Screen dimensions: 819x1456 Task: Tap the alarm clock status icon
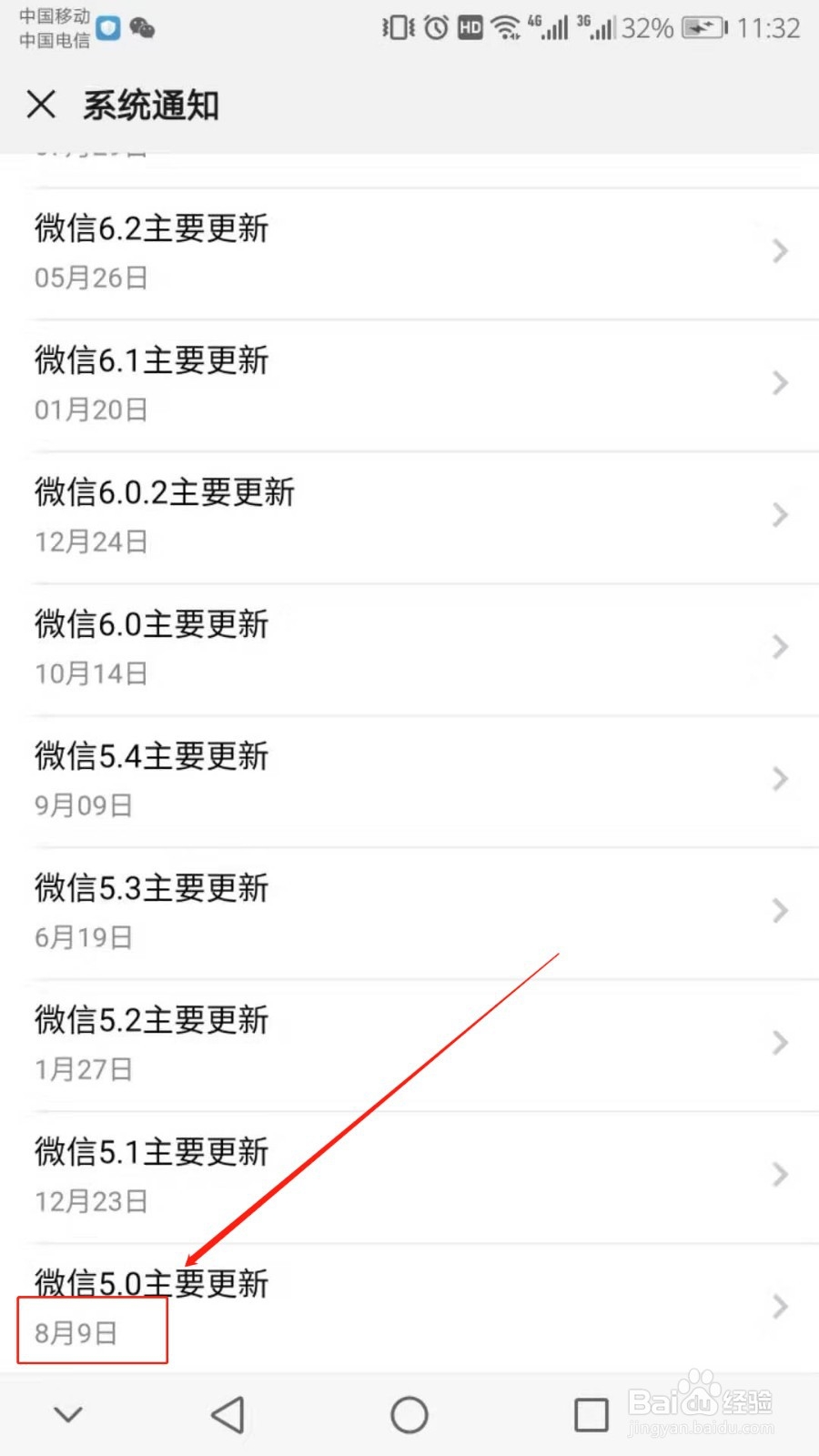[x=435, y=28]
